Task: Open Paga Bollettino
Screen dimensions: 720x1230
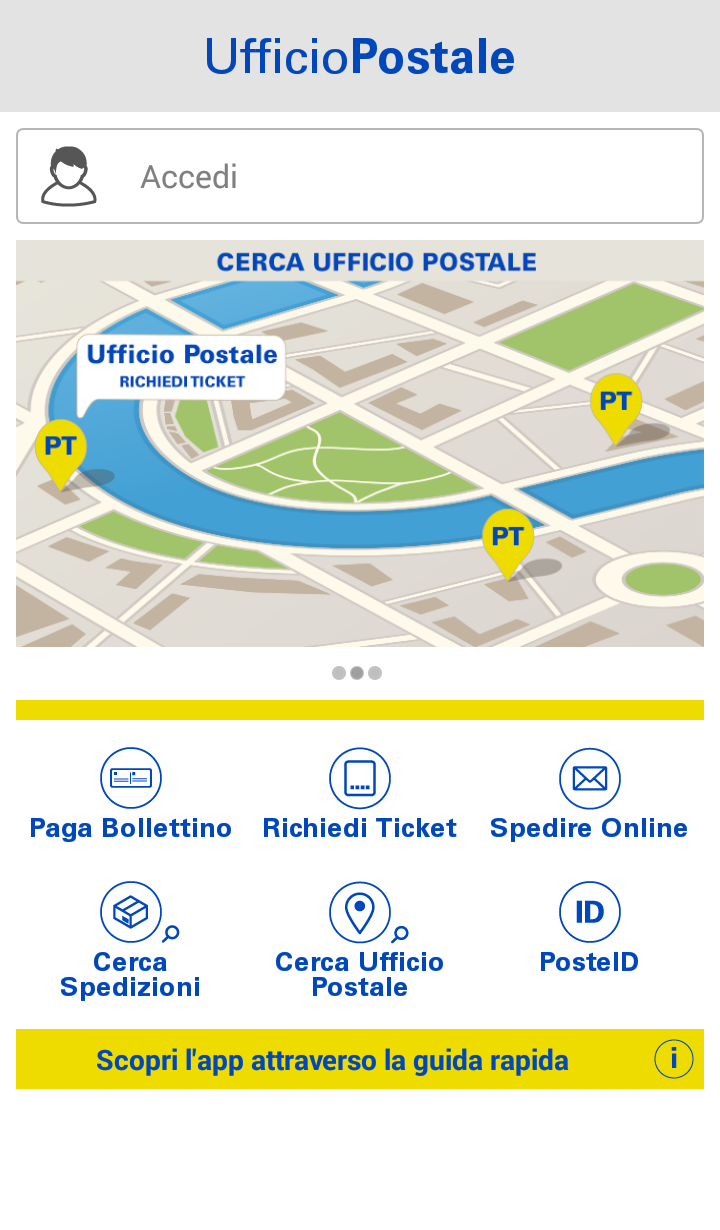Action: click(x=131, y=795)
